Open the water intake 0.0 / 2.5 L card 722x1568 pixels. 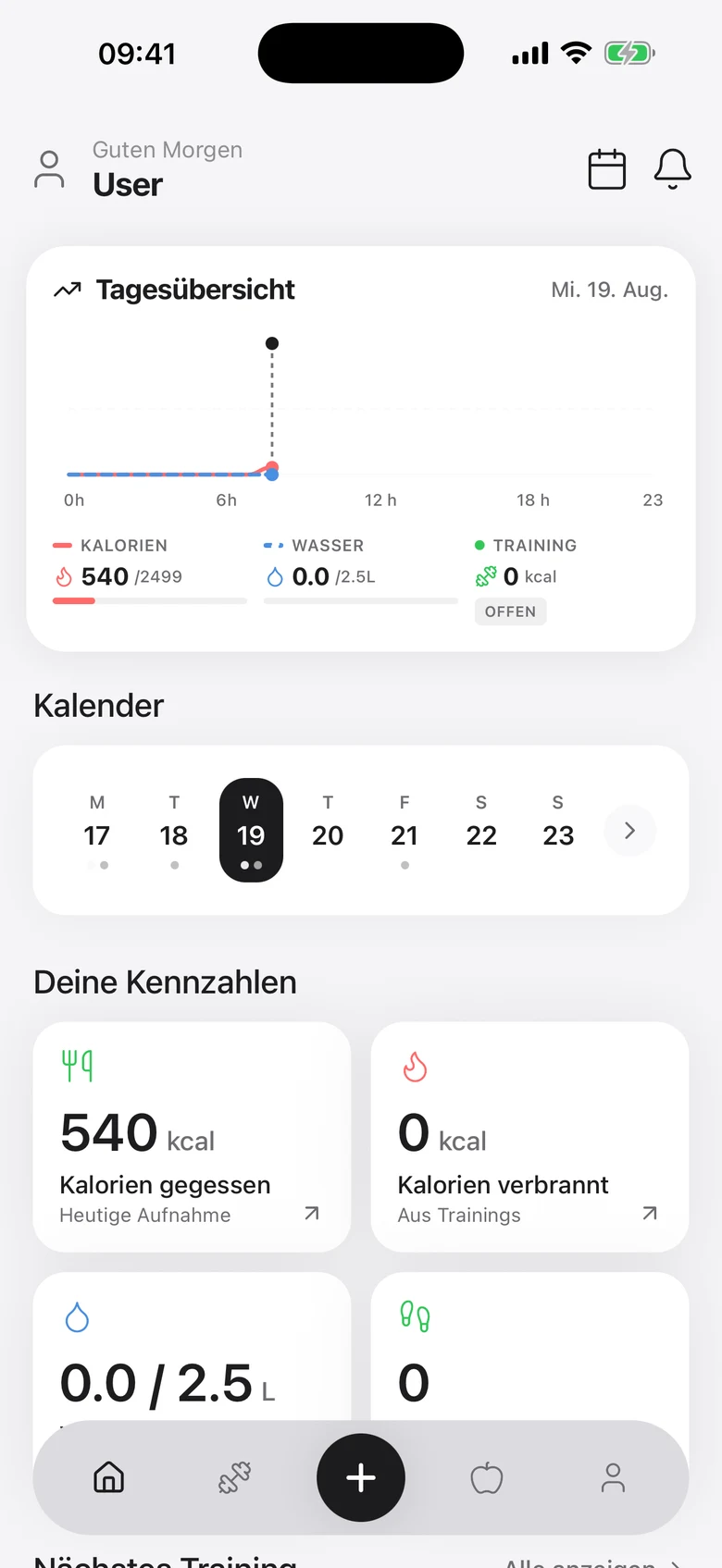[192, 1346]
